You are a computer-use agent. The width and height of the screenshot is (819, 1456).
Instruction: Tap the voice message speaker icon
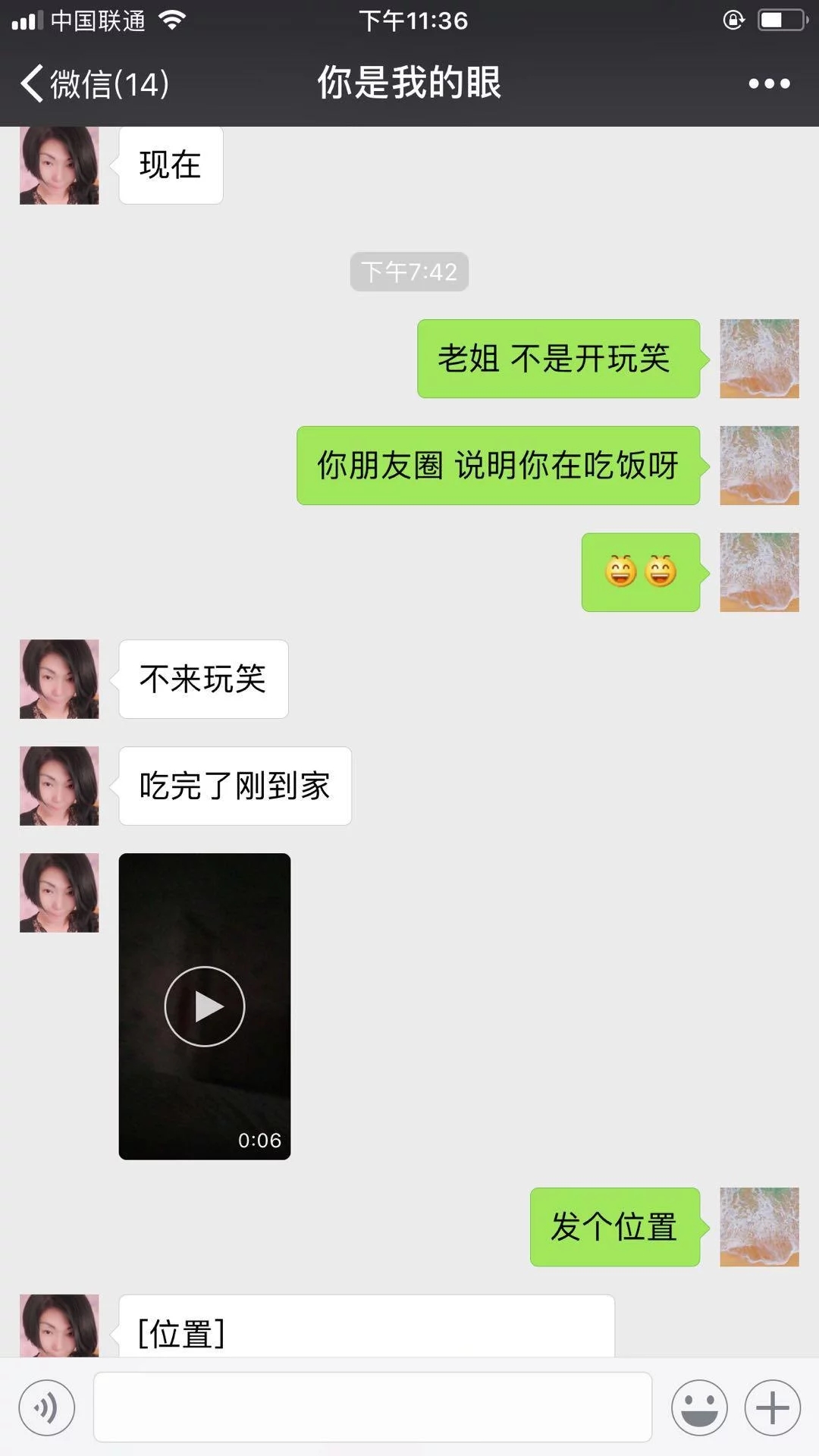(47, 1407)
